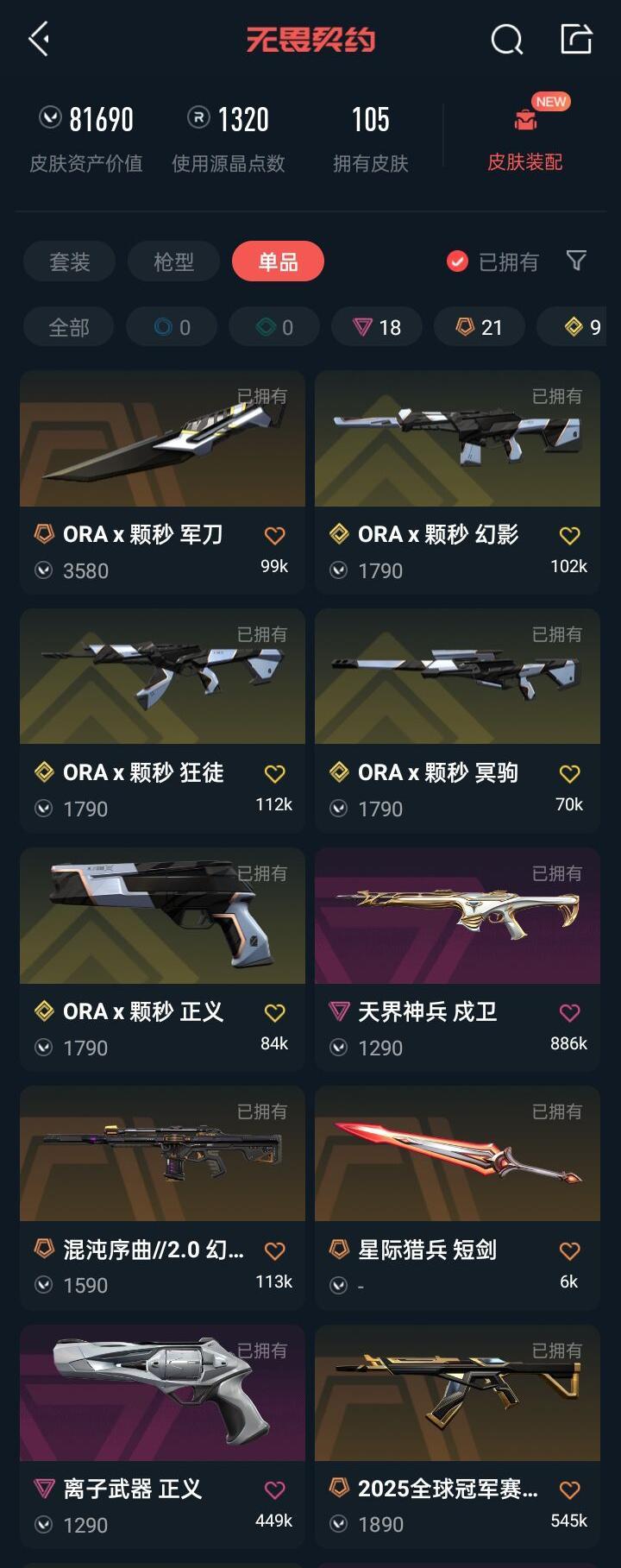Select the purple rarity filter showing 18
The image size is (621, 1568).
[376, 327]
